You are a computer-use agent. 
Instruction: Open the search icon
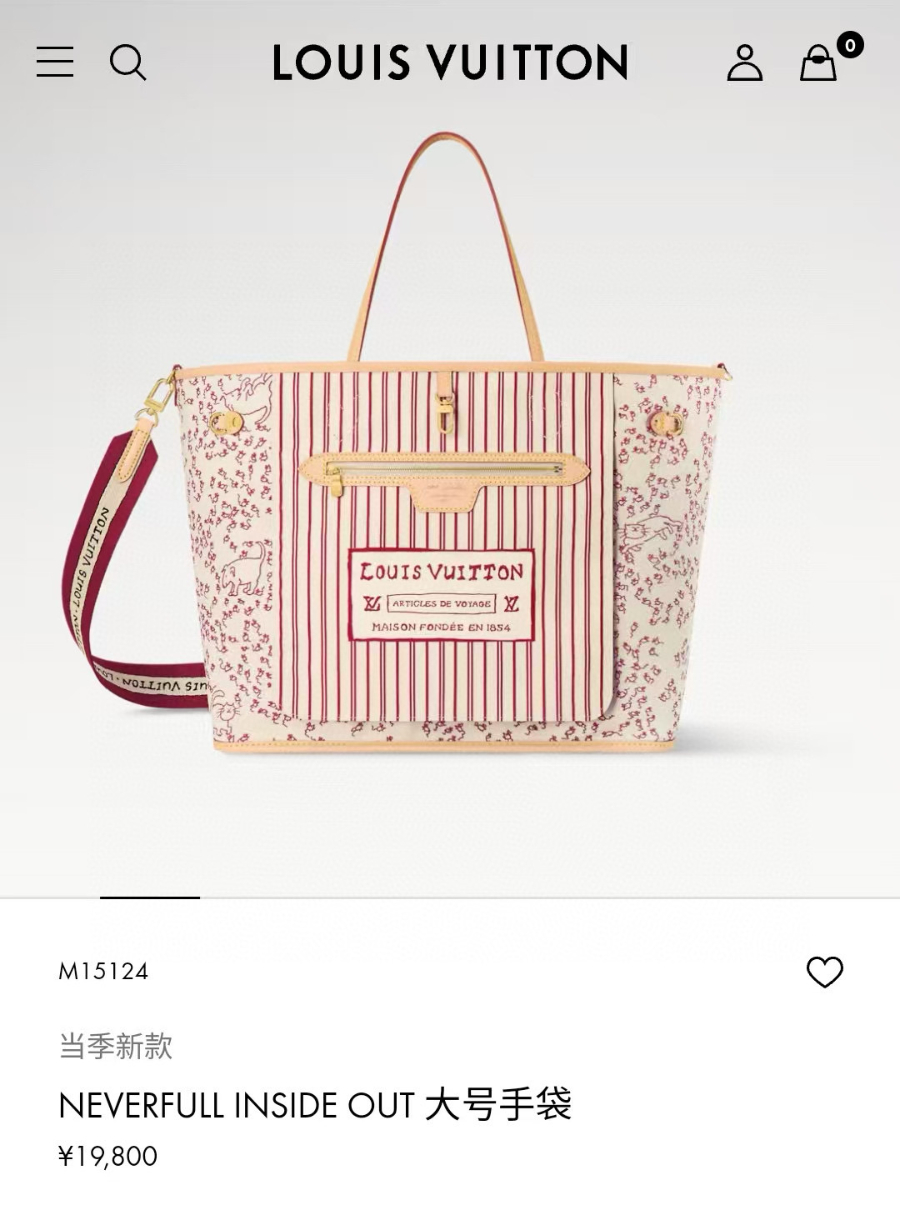[x=128, y=63]
